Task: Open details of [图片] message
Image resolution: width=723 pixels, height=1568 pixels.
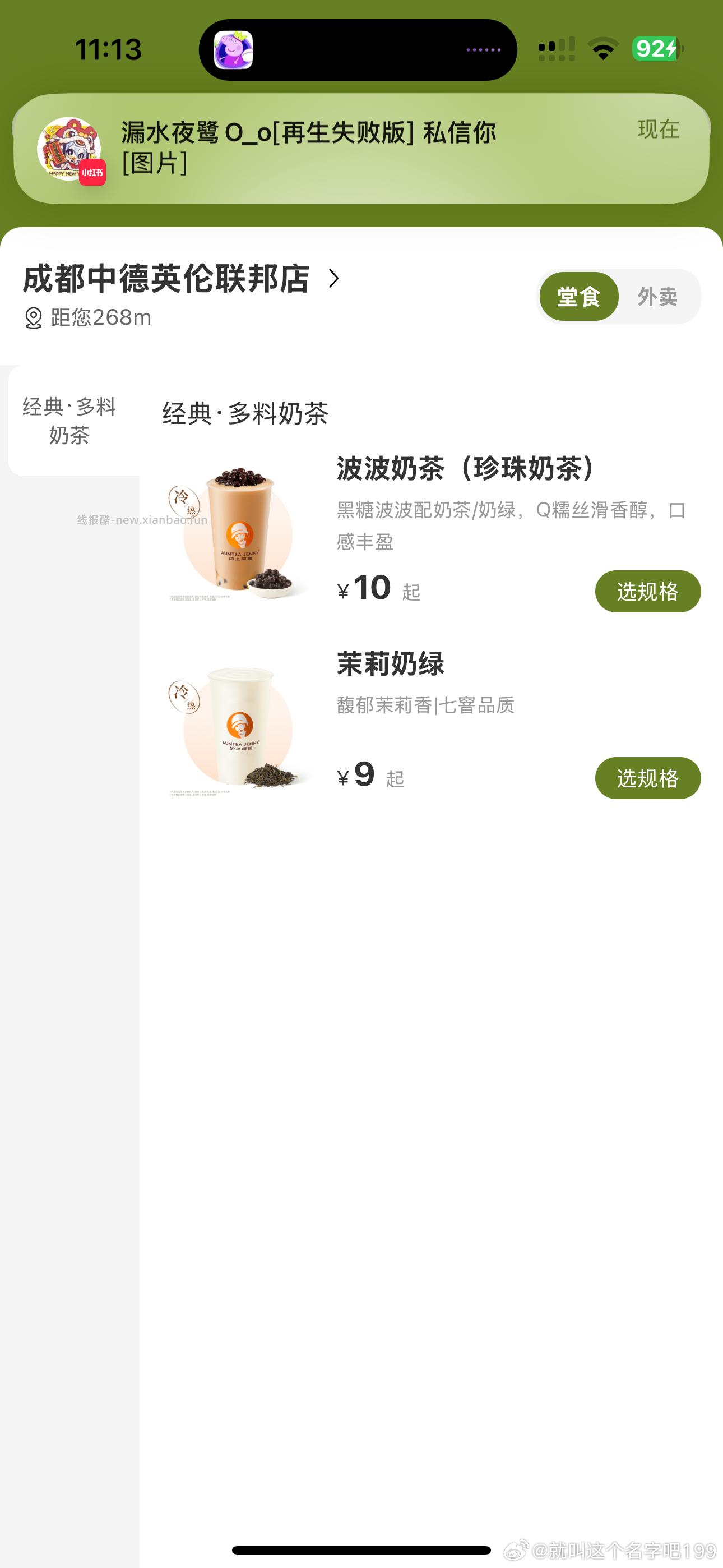Action: coord(154,165)
